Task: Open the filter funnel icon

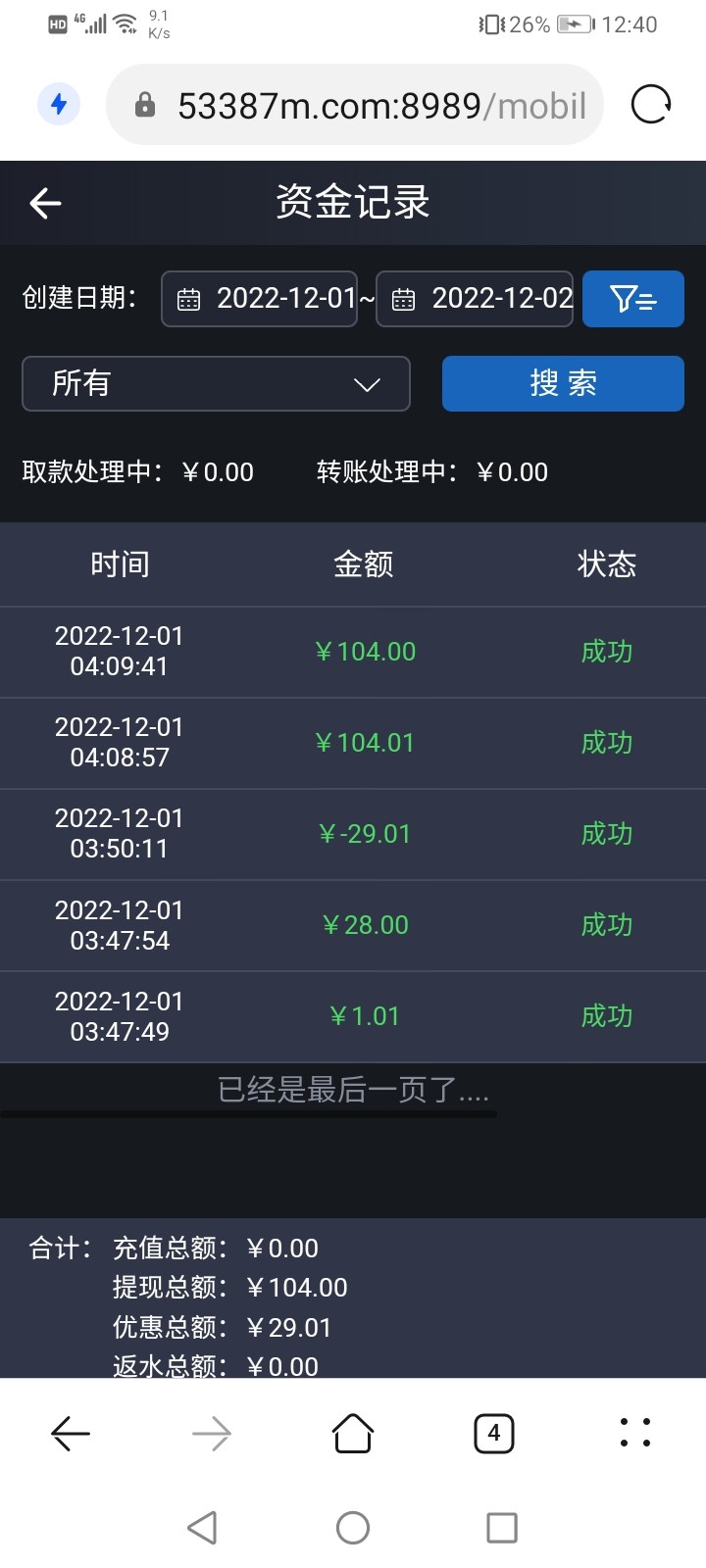Action: coord(632,299)
